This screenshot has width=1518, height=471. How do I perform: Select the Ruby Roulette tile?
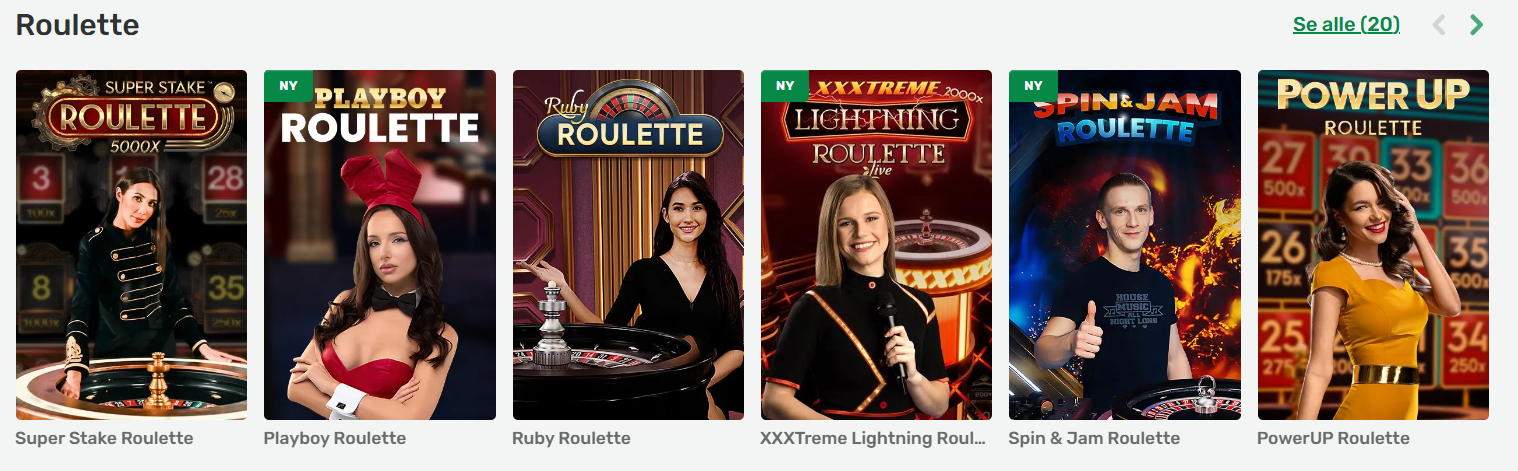pos(628,245)
